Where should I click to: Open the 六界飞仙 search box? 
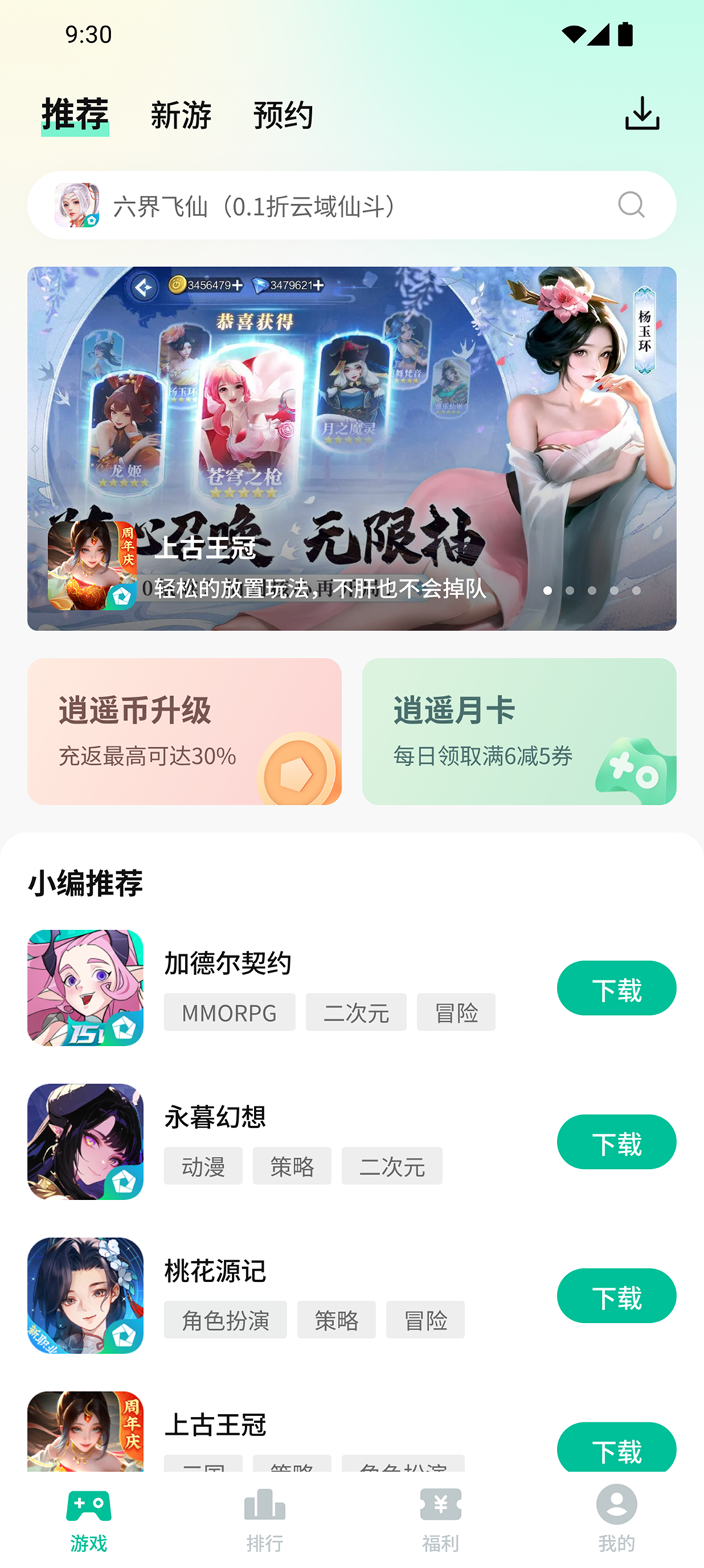point(345,206)
